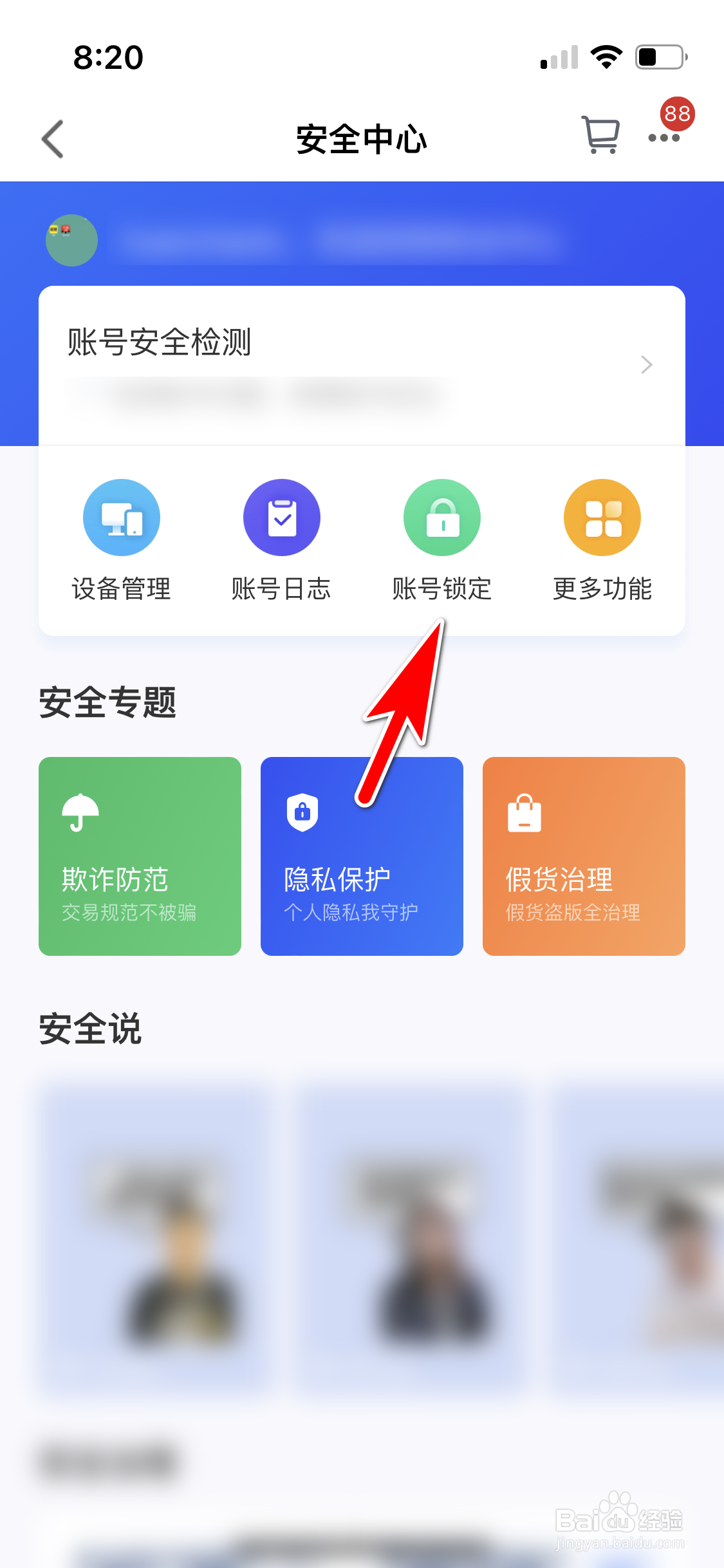Open the 隐私保护 privacy protection card
The height and width of the screenshot is (1568, 724).
point(362,856)
